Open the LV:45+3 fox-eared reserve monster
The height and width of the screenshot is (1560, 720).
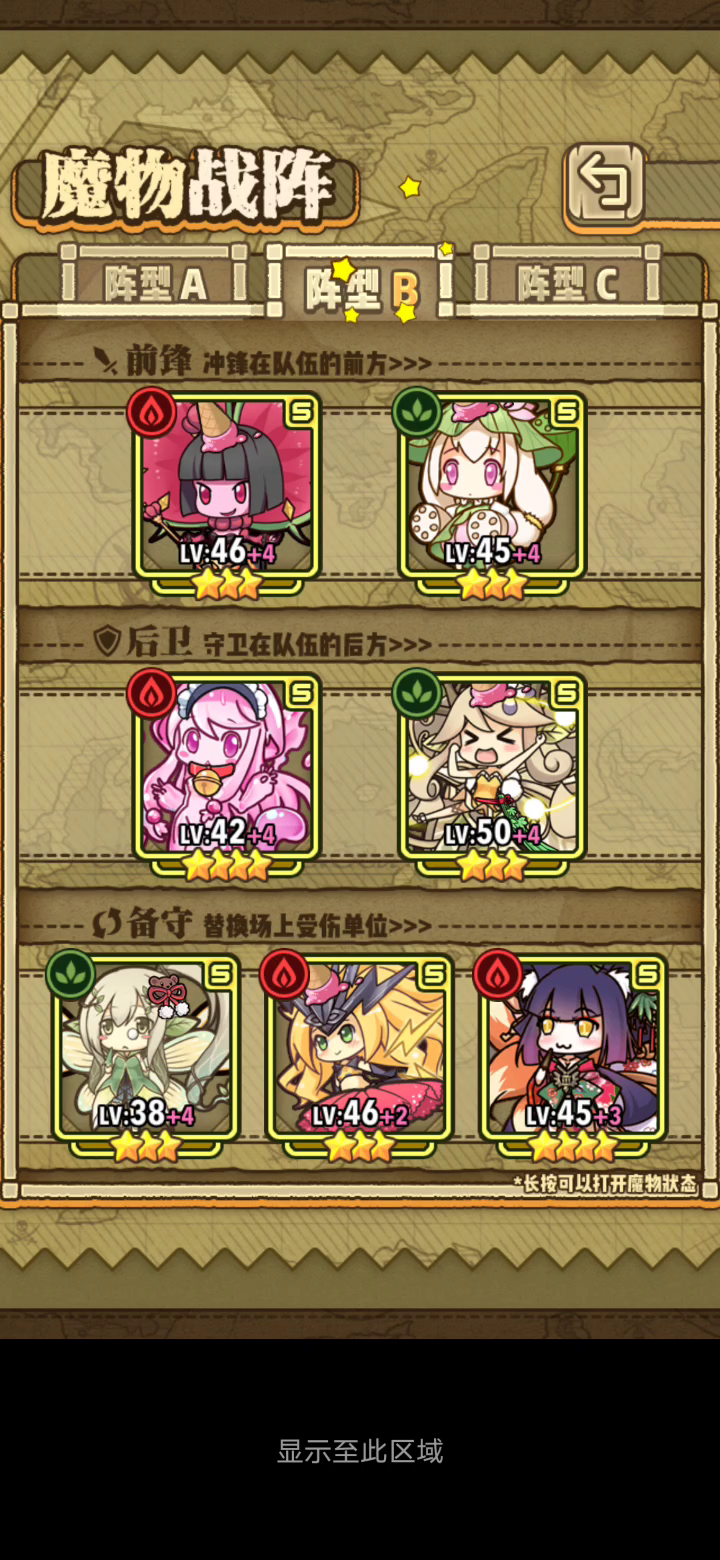coord(573,1049)
